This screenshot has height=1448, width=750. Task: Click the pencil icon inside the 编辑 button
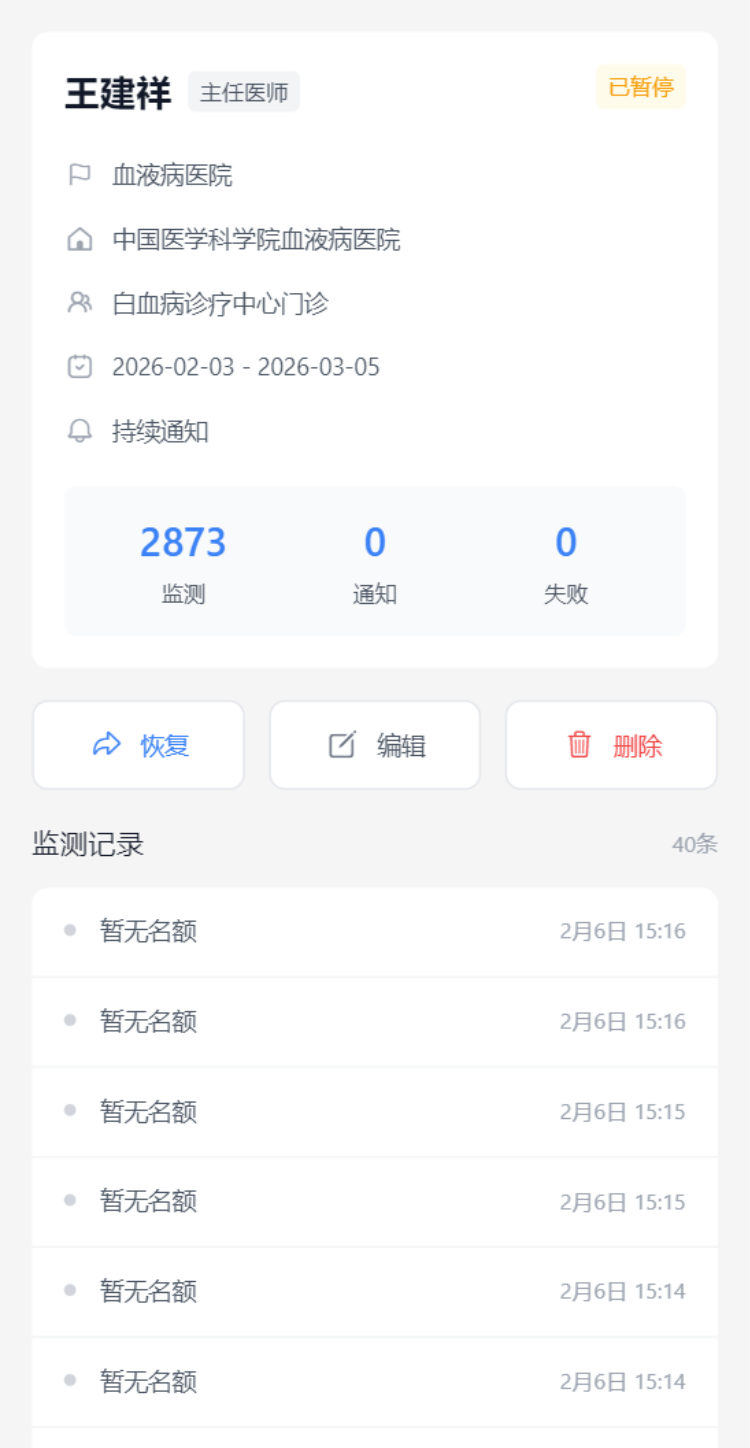coord(342,744)
